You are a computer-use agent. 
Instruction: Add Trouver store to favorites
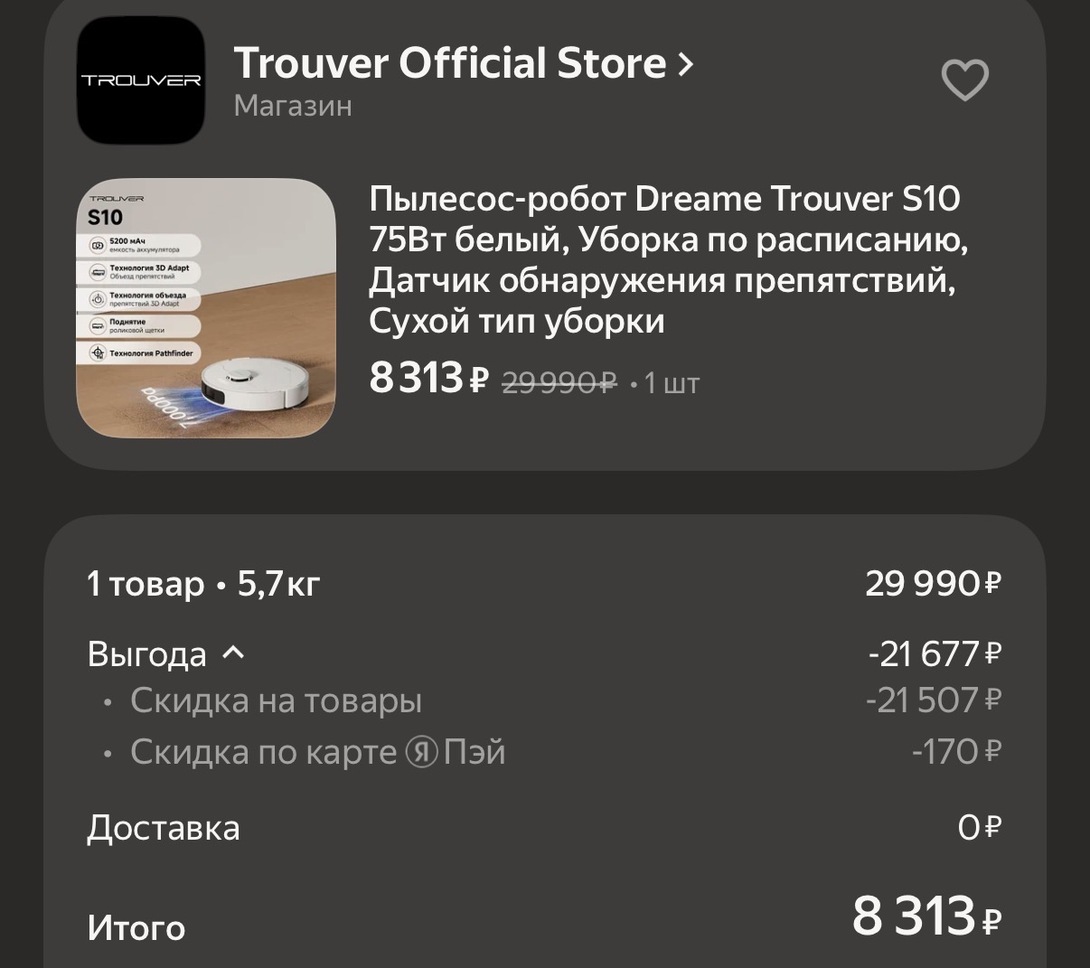(x=965, y=80)
